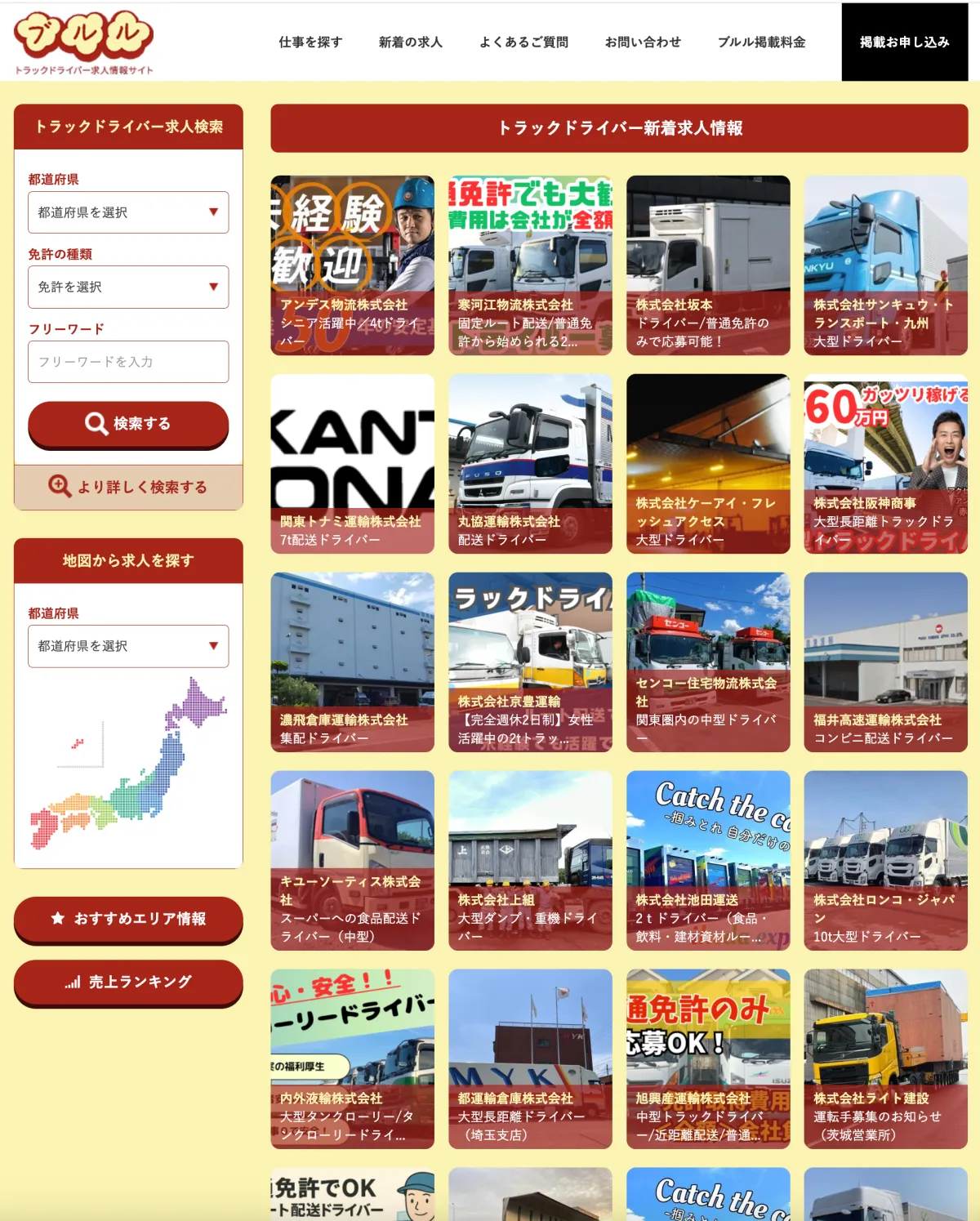This screenshot has height=1221, width=980.
Task: Open the アンデス物流株式会社 job card
Action: 352,265
